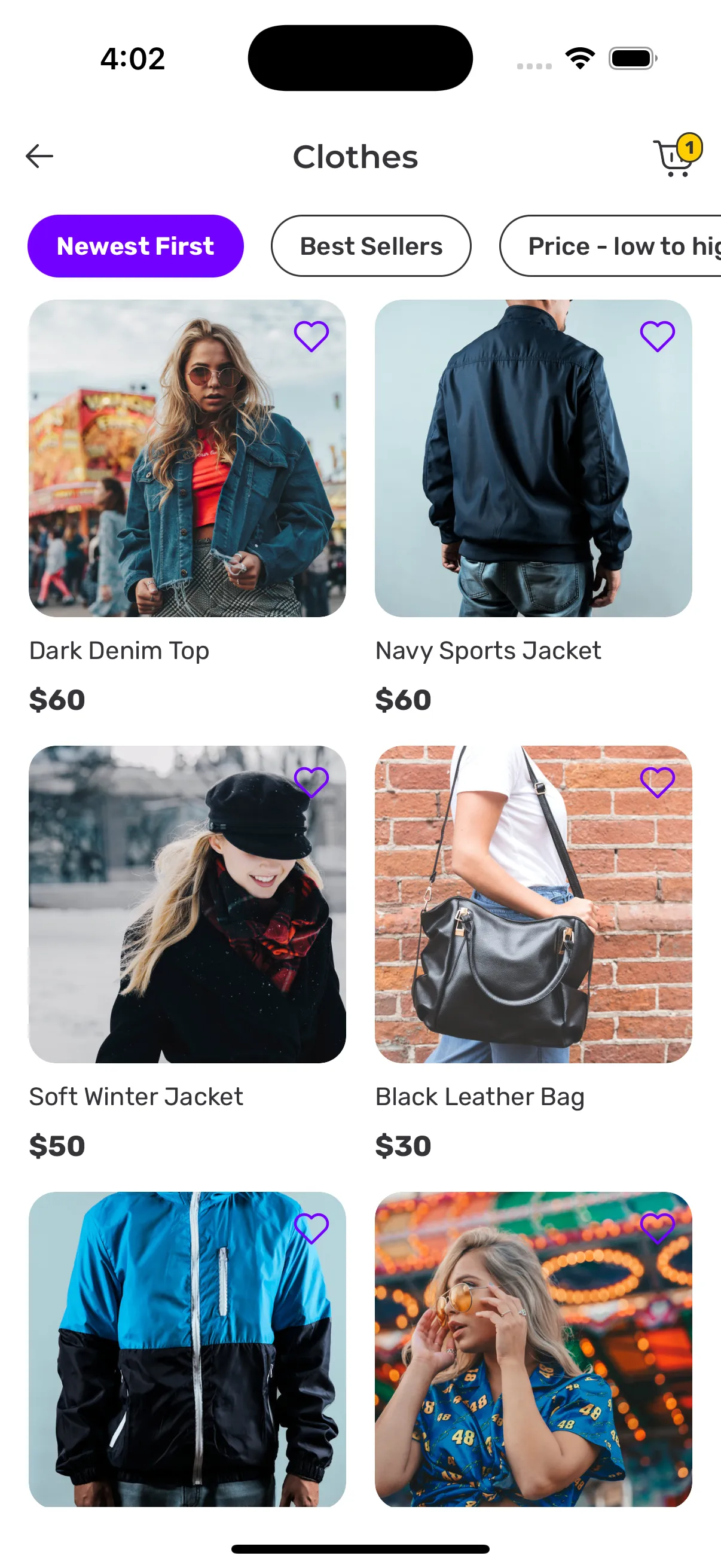The height and width of the screenshot is (1568, 721).
Task: Open the Dark Denim Top product
Action: (187, 458)
